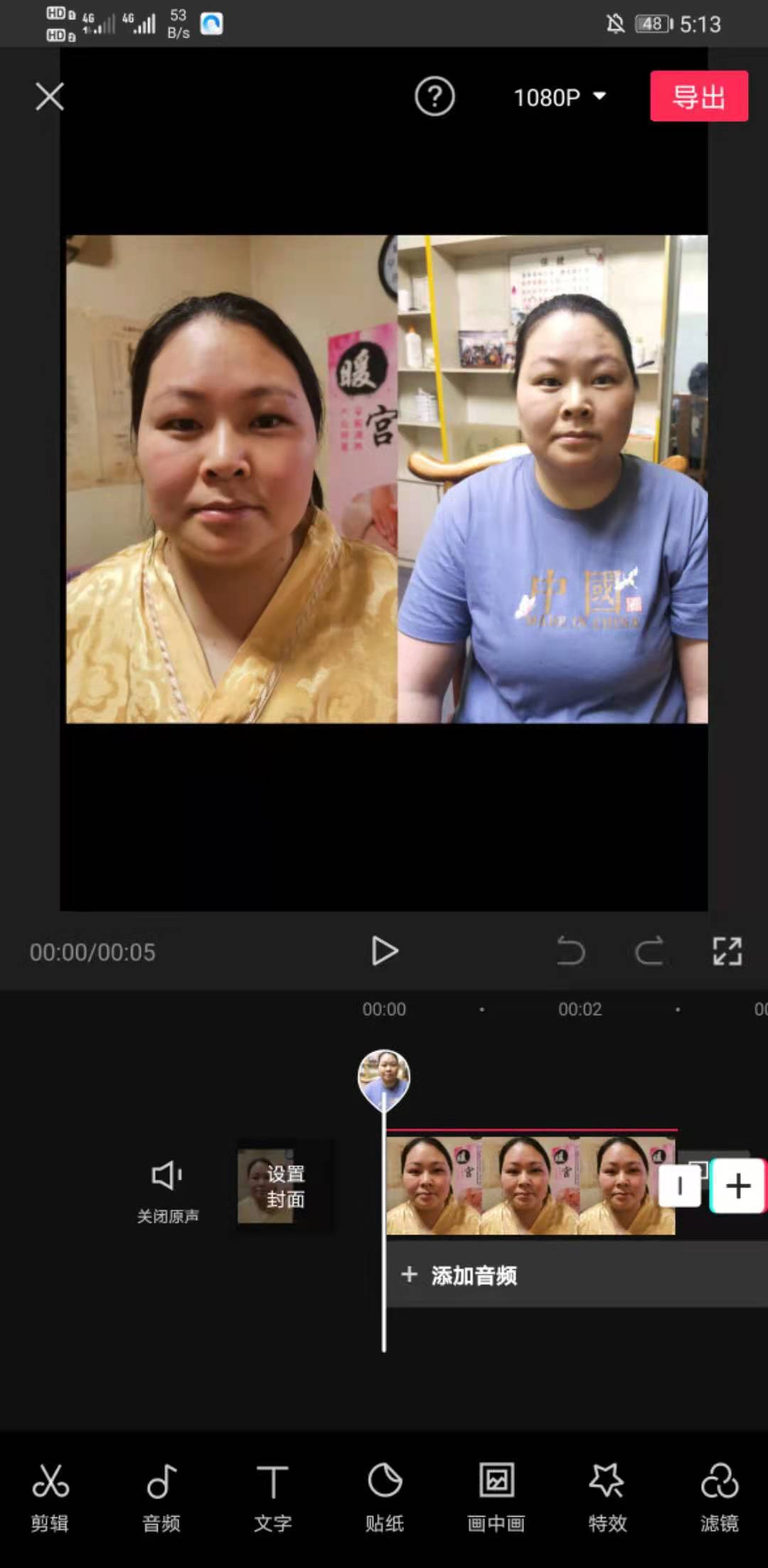Add a new clip with plus button
Screen dimensions: 768x1568
click(x=737, y=1186)
